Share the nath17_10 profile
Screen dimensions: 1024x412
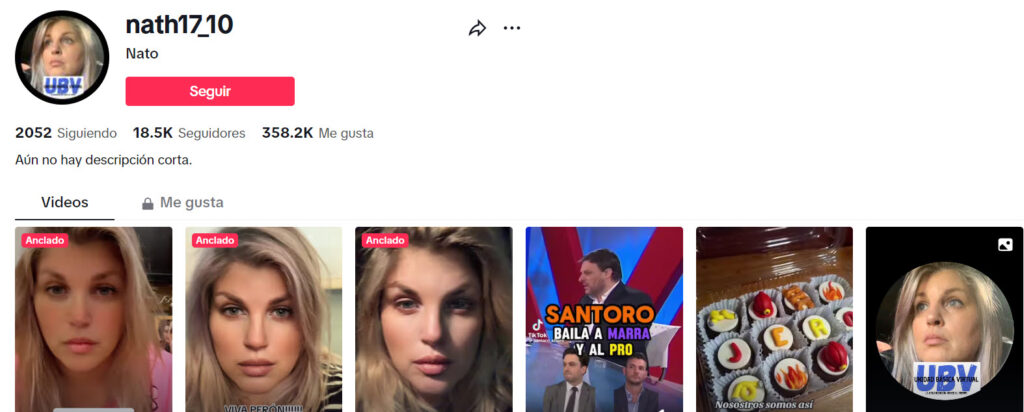point(477,28)
